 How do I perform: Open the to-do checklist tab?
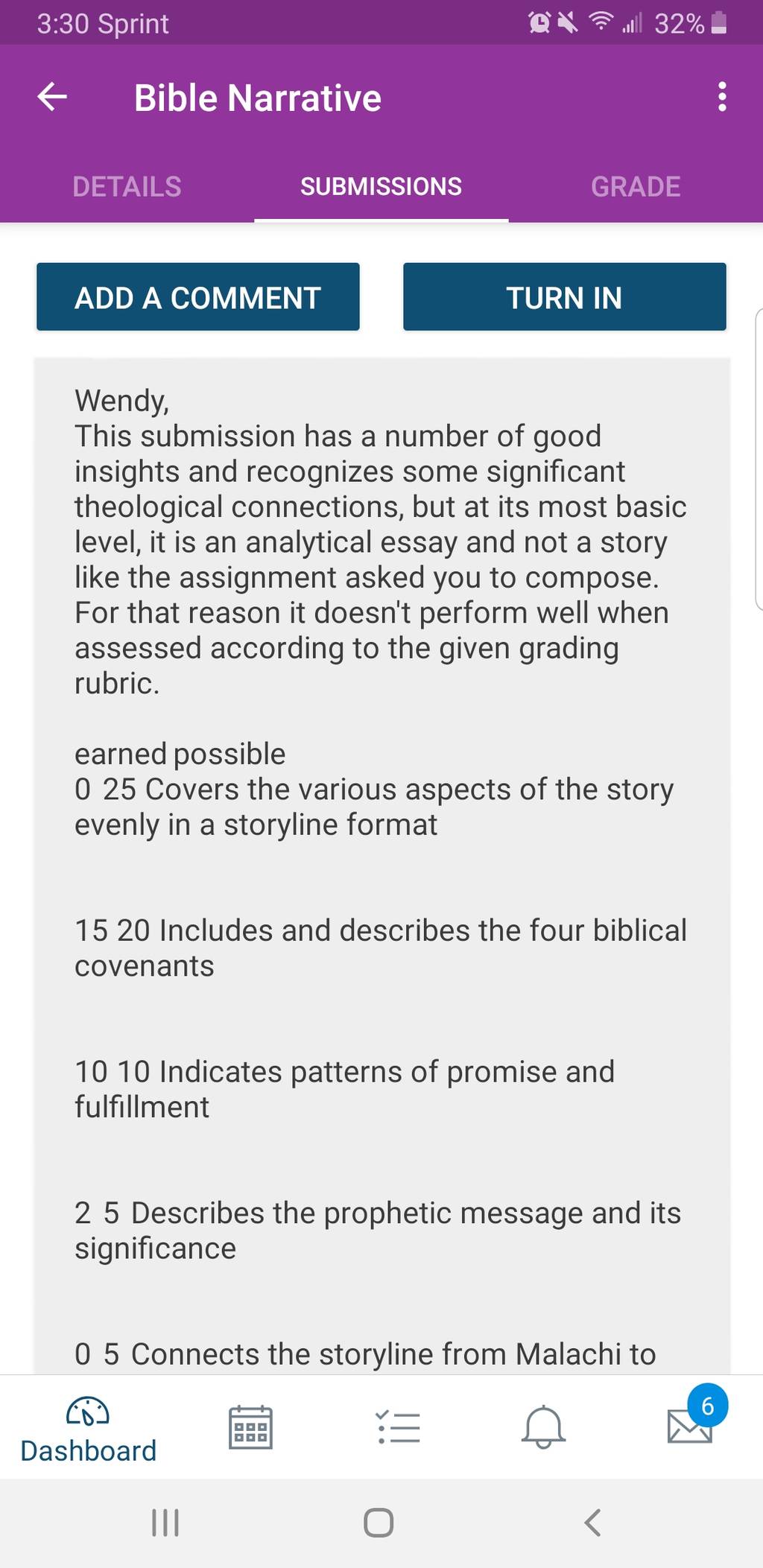(398, 1427)
